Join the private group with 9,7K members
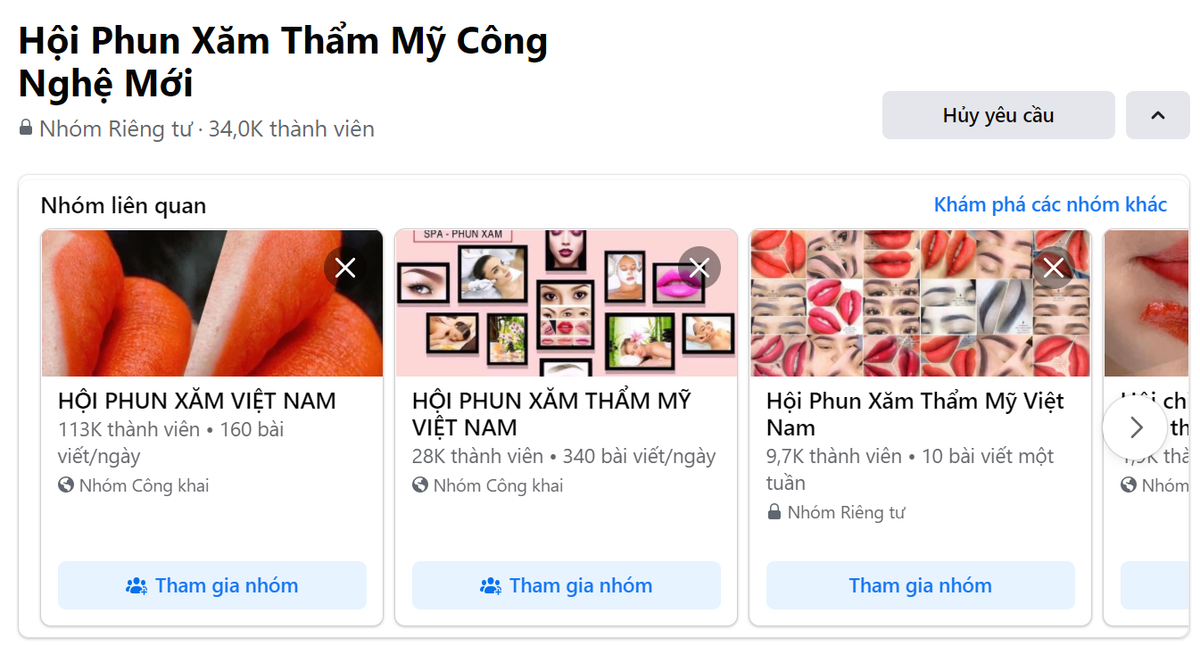This screenshot has height=646, width=1200. 920,585
